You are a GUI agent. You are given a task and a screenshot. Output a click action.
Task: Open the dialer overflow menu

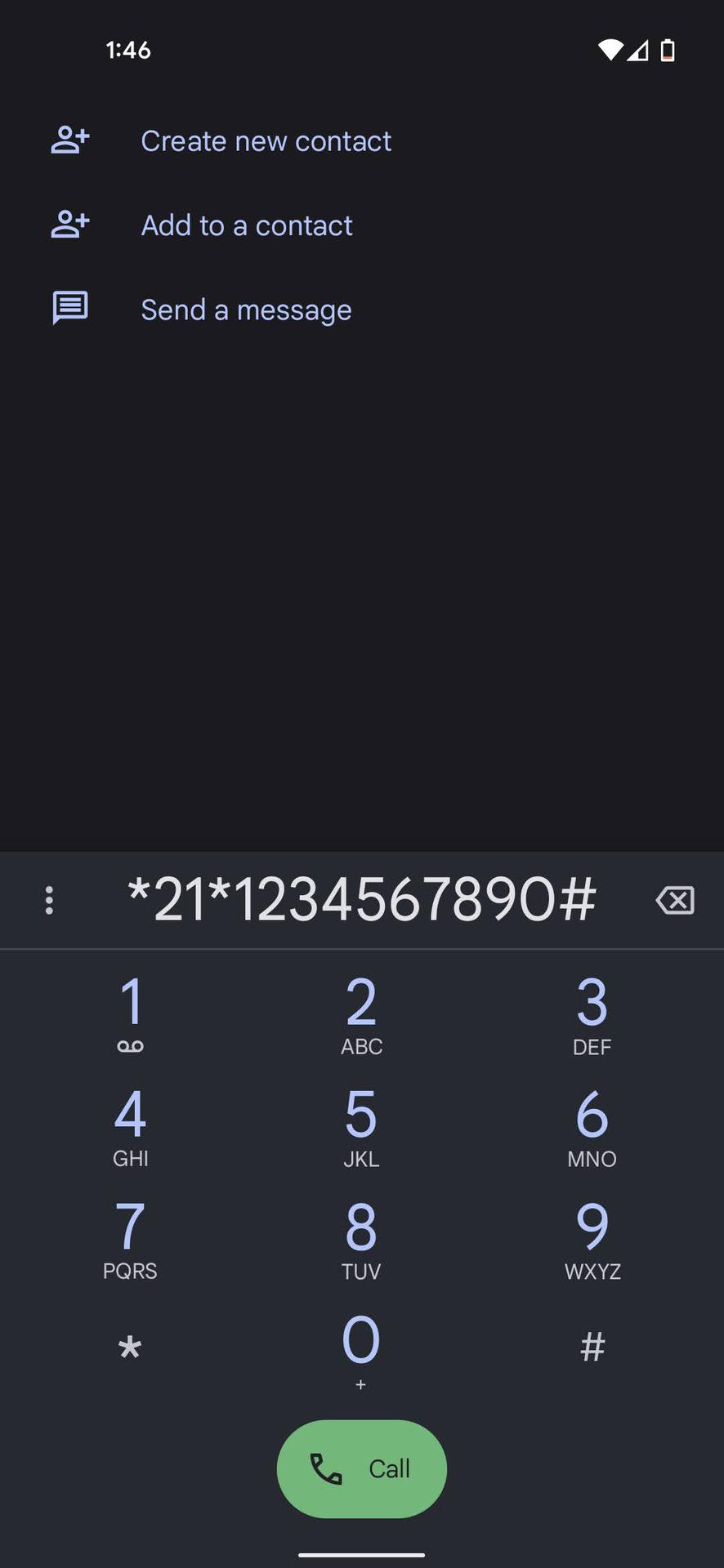[x=49, y=900]
